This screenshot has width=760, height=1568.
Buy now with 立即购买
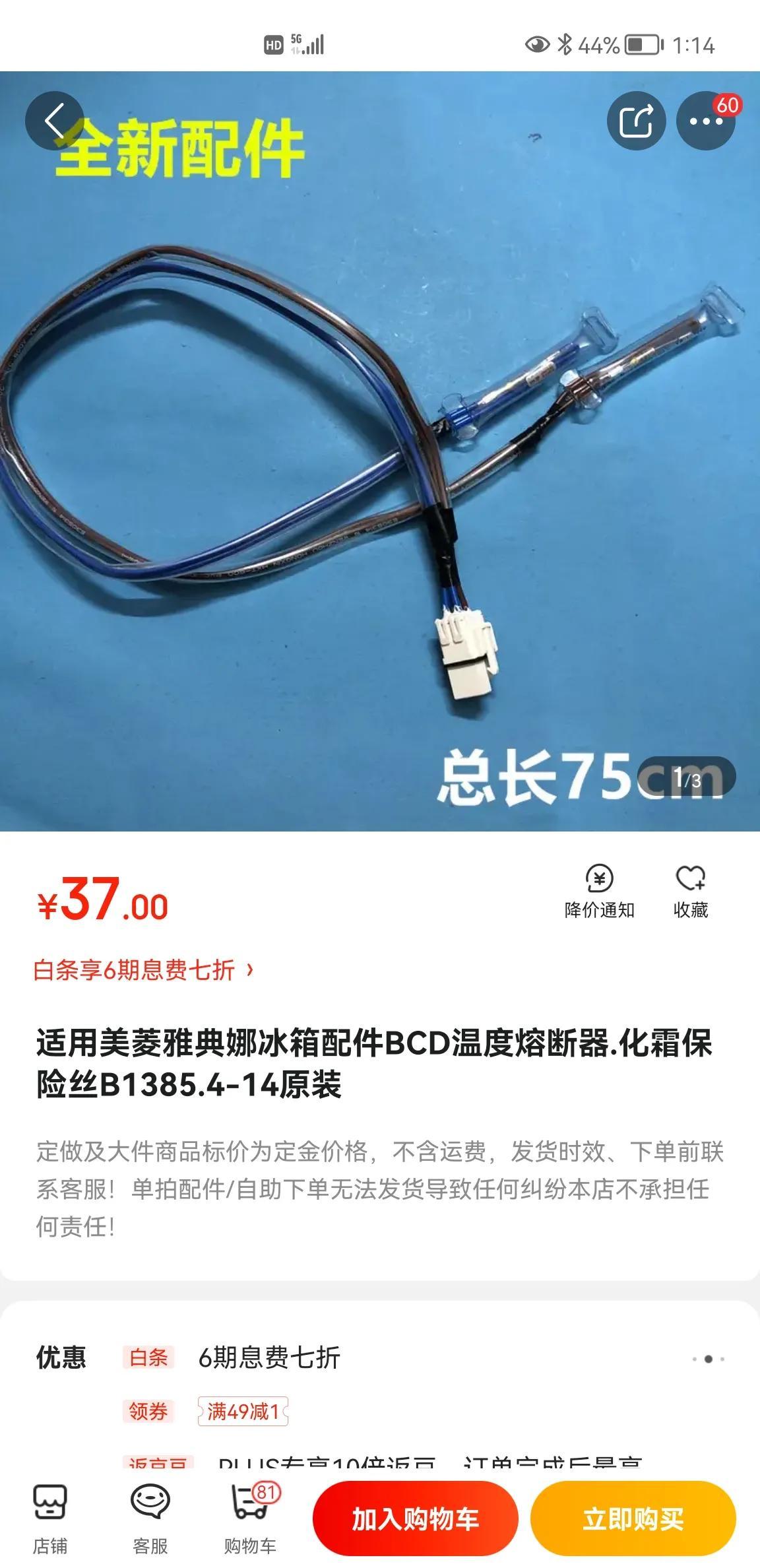[633, 1519]
